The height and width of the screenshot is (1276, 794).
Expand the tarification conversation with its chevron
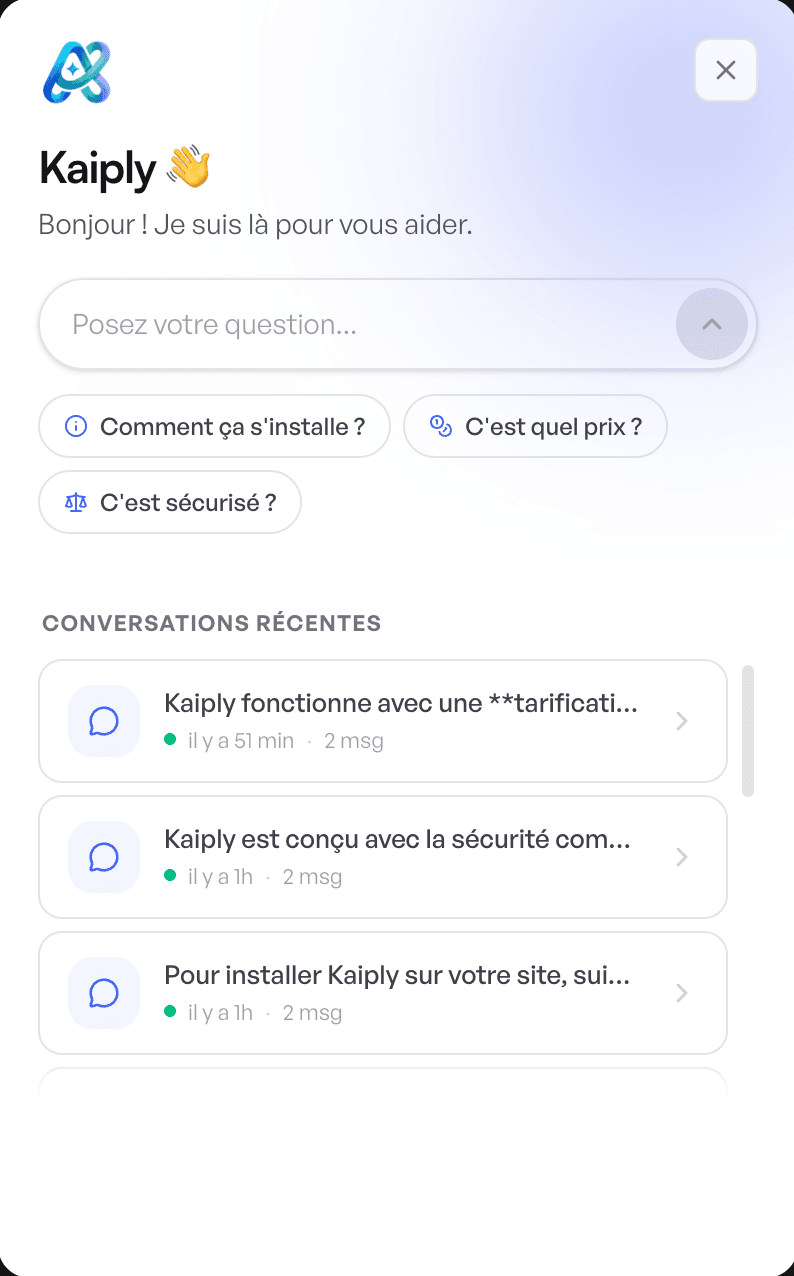pyautogui.click(x=682, y=720)
